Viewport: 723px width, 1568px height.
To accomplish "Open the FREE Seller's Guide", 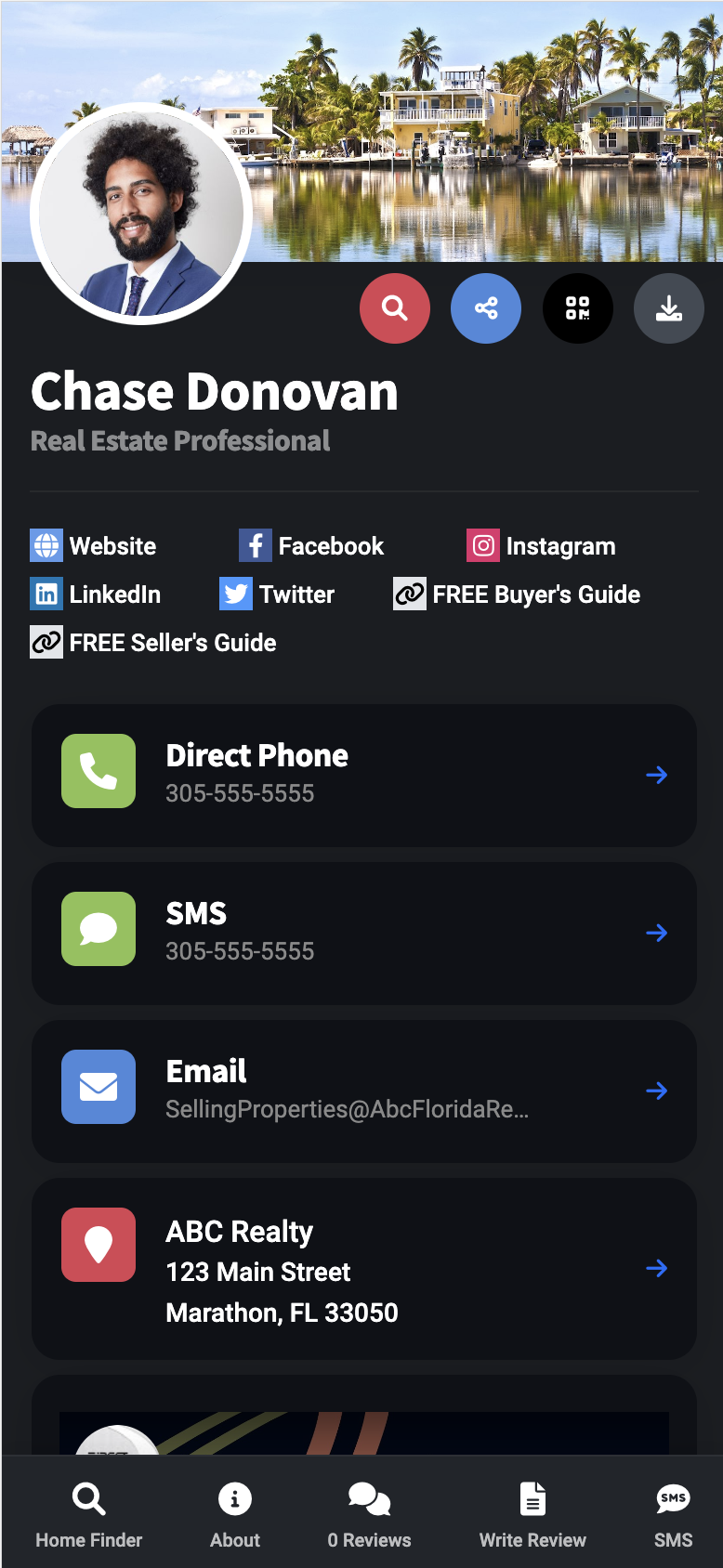I will tap(153, 643).
